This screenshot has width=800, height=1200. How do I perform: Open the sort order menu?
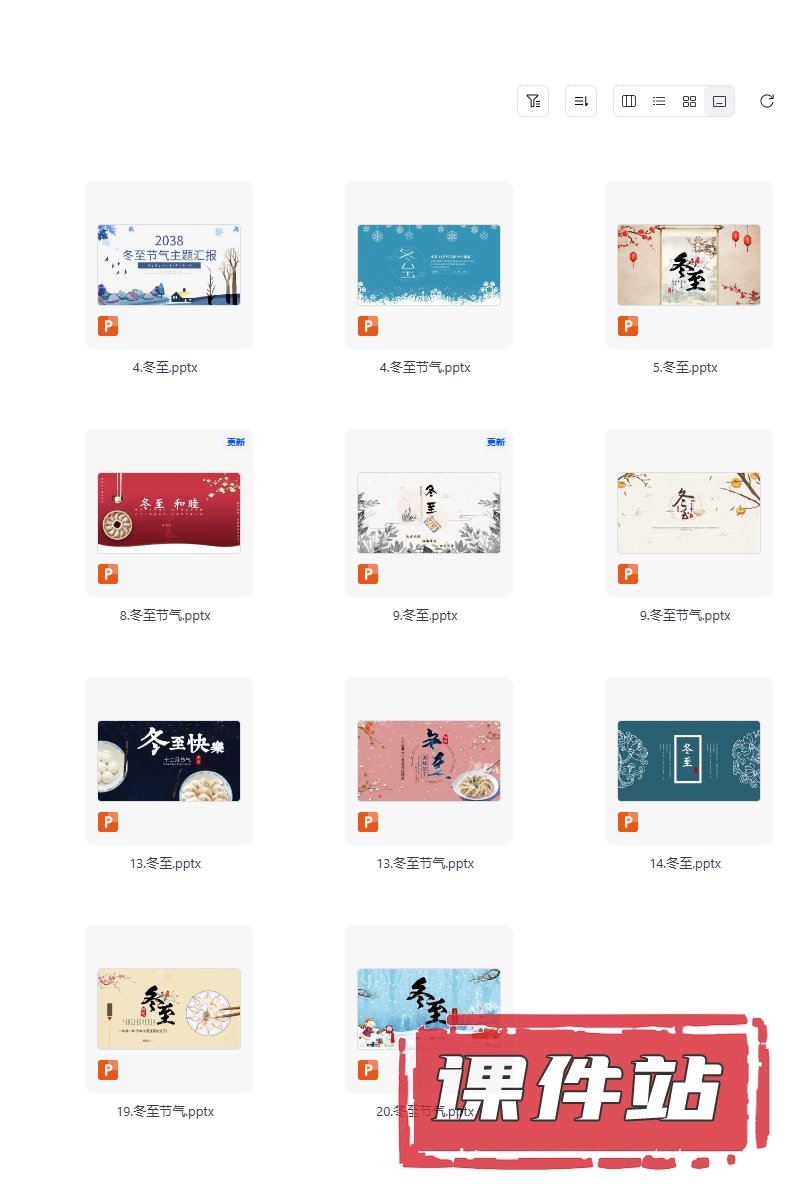click(x=581, y=101)
